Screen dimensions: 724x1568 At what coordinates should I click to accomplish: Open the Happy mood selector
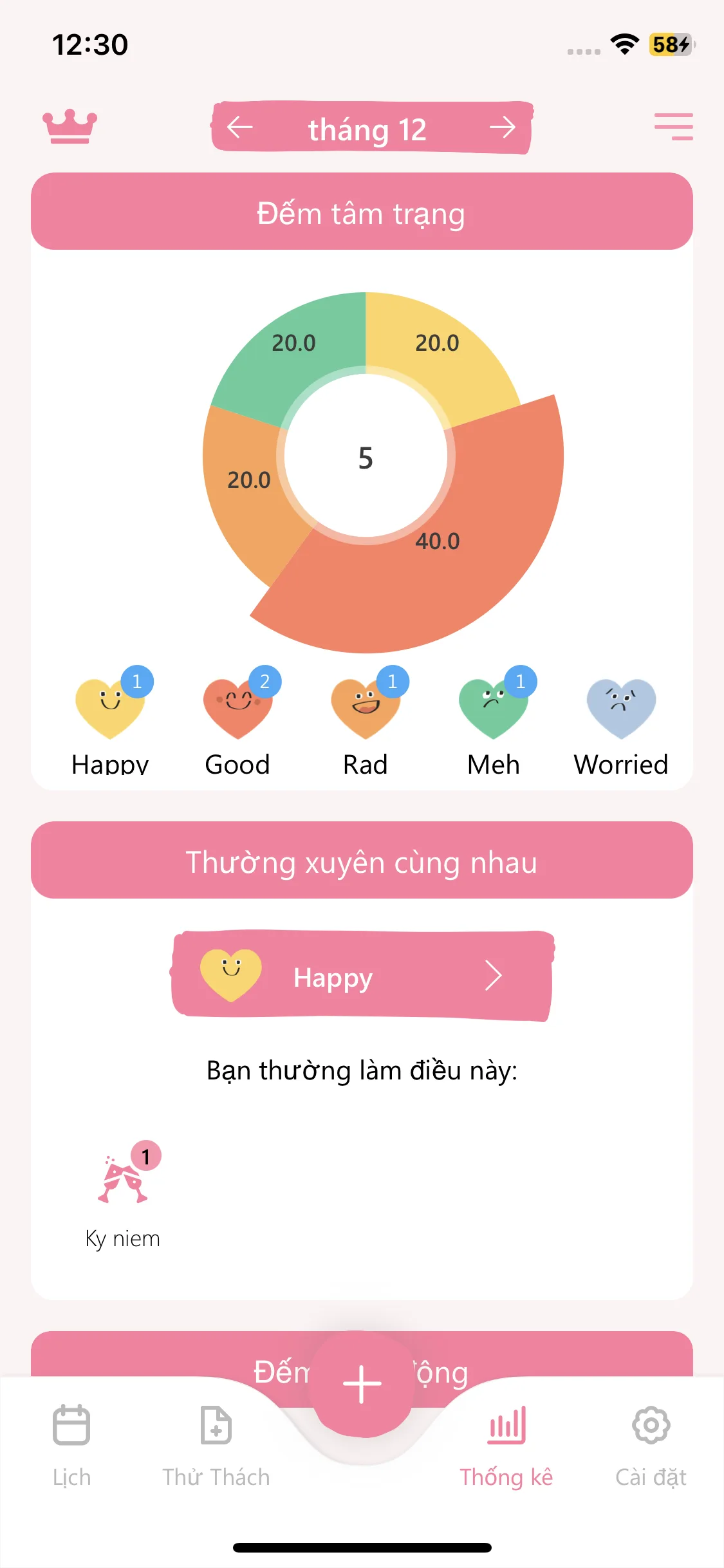362,976
